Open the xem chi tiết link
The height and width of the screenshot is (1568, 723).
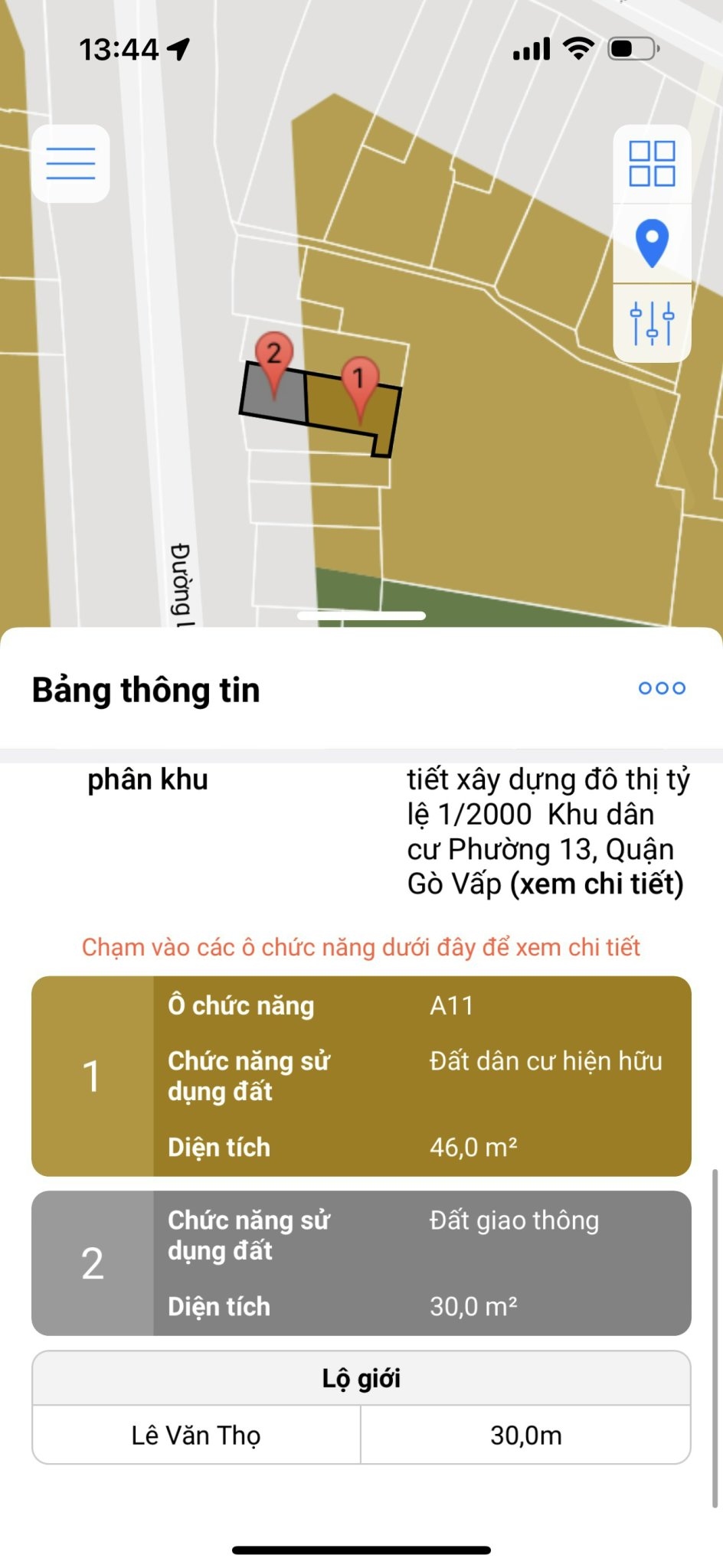click(x=597, y=884)
